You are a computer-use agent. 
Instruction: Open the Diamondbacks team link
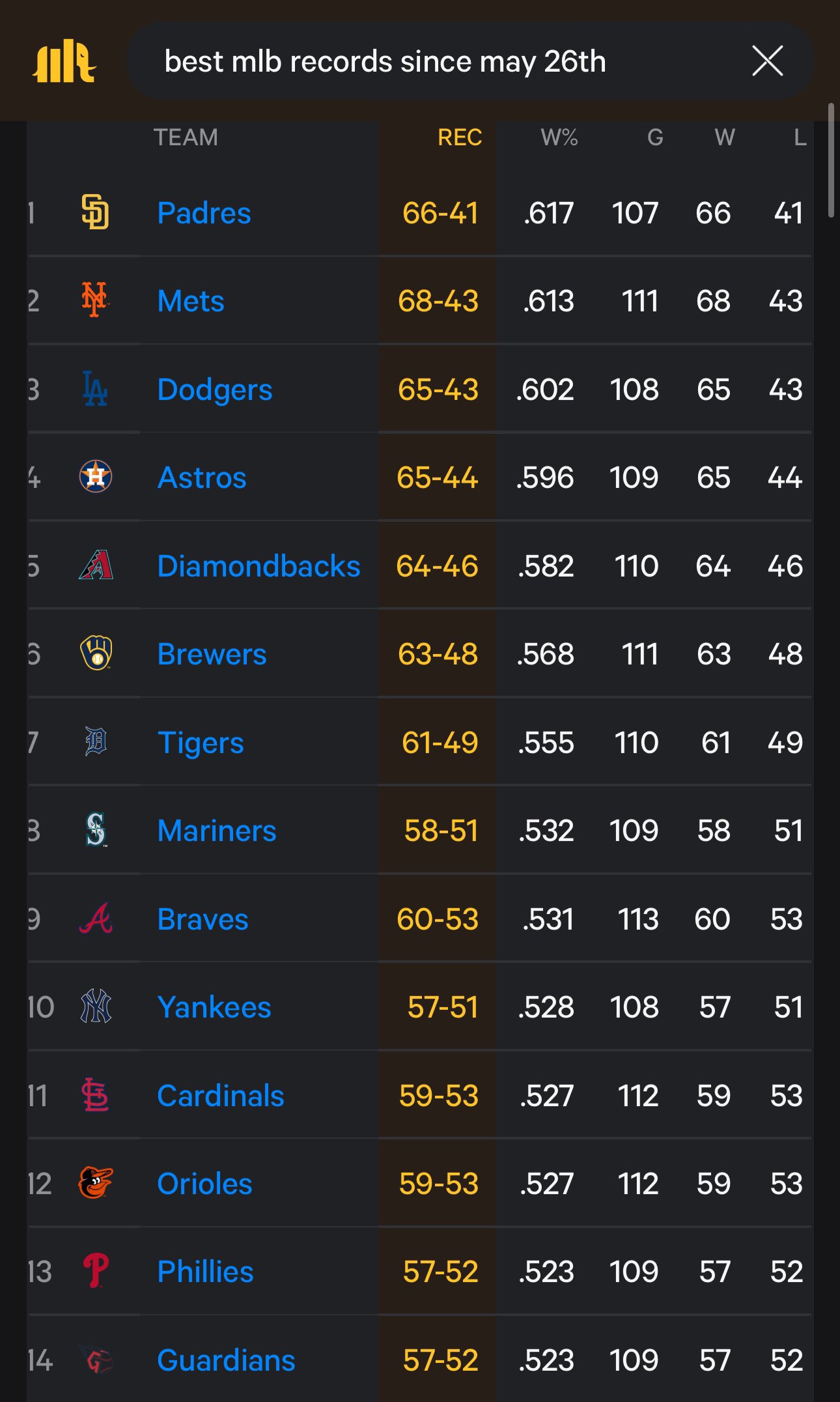[259, 566]
